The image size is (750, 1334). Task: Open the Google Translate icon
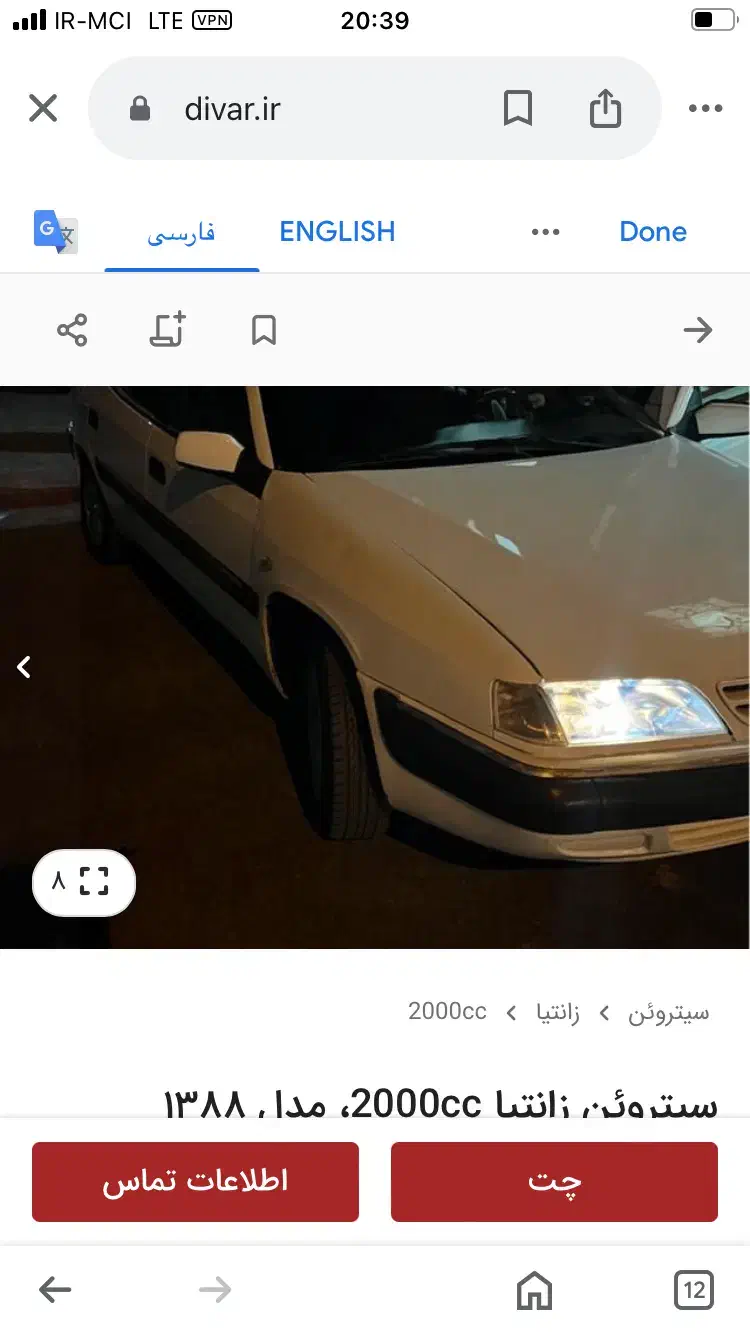point(55,231)
